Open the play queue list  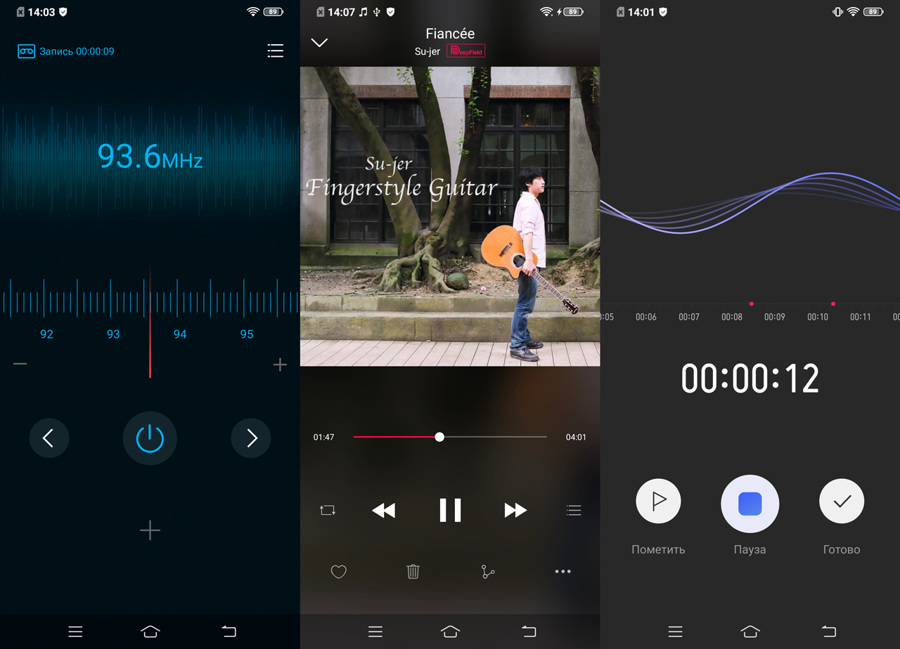click(x=573, y=510)
